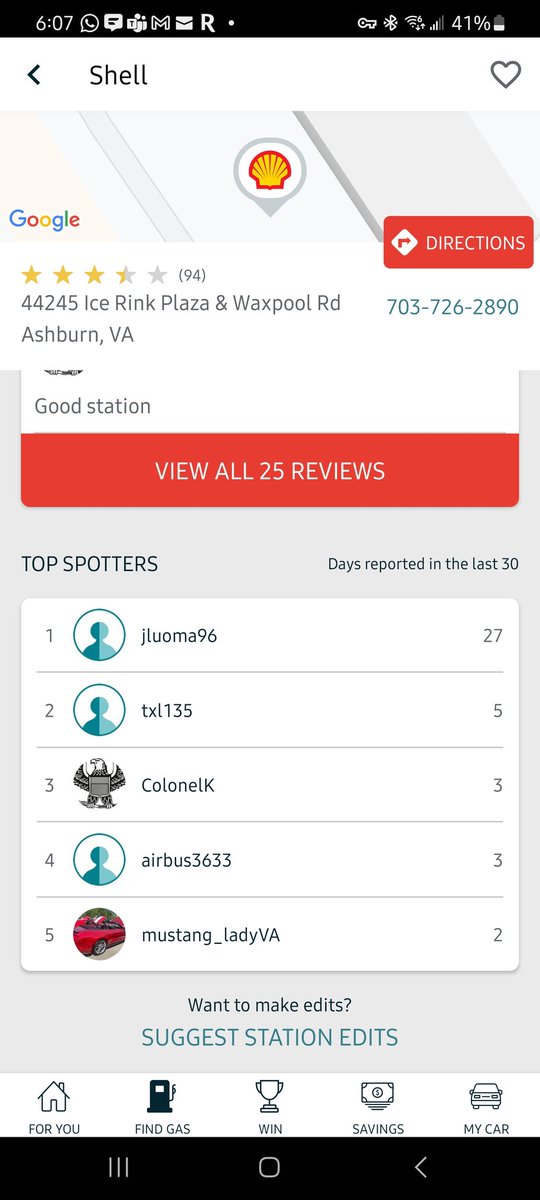Switch to the Savings tab

pos(378,1107)
